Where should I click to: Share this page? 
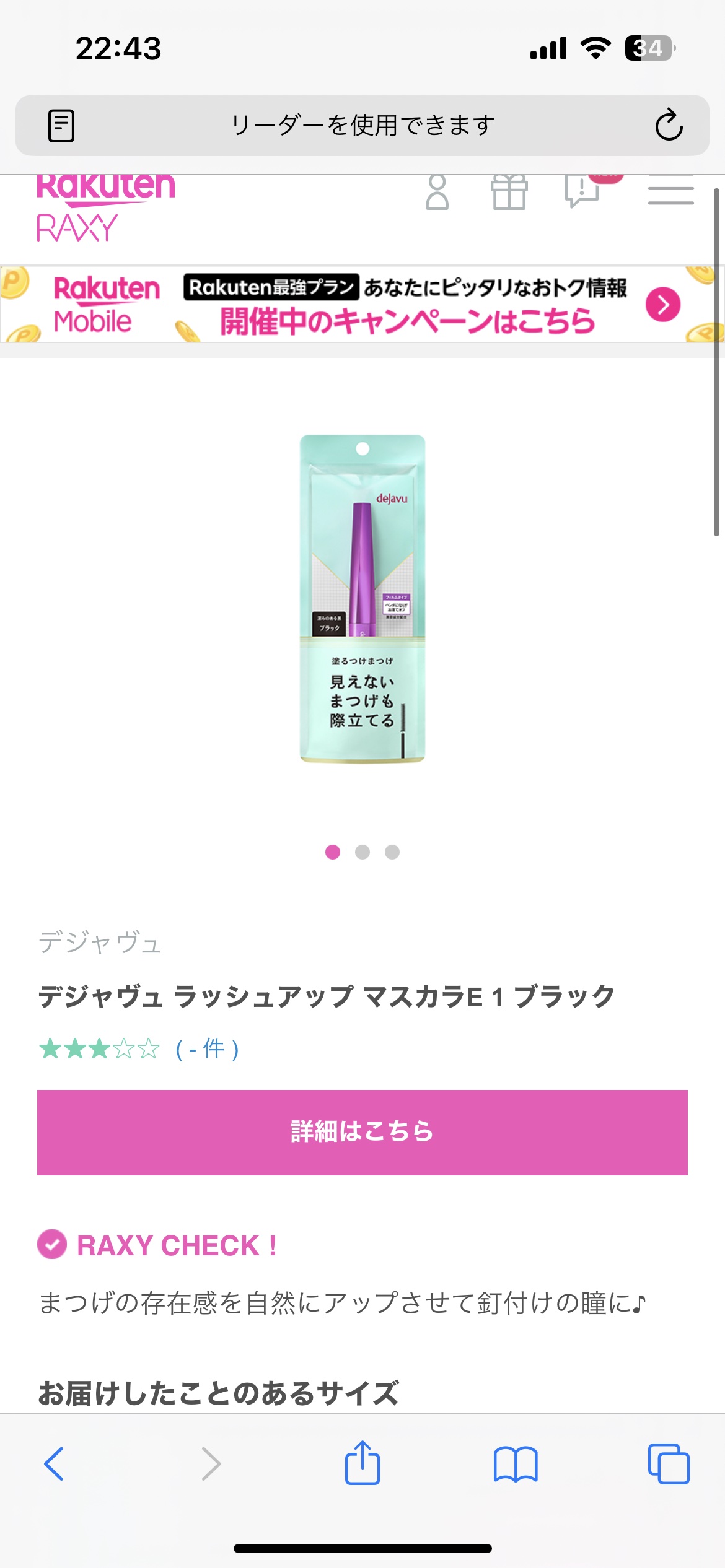point(362,1463)
